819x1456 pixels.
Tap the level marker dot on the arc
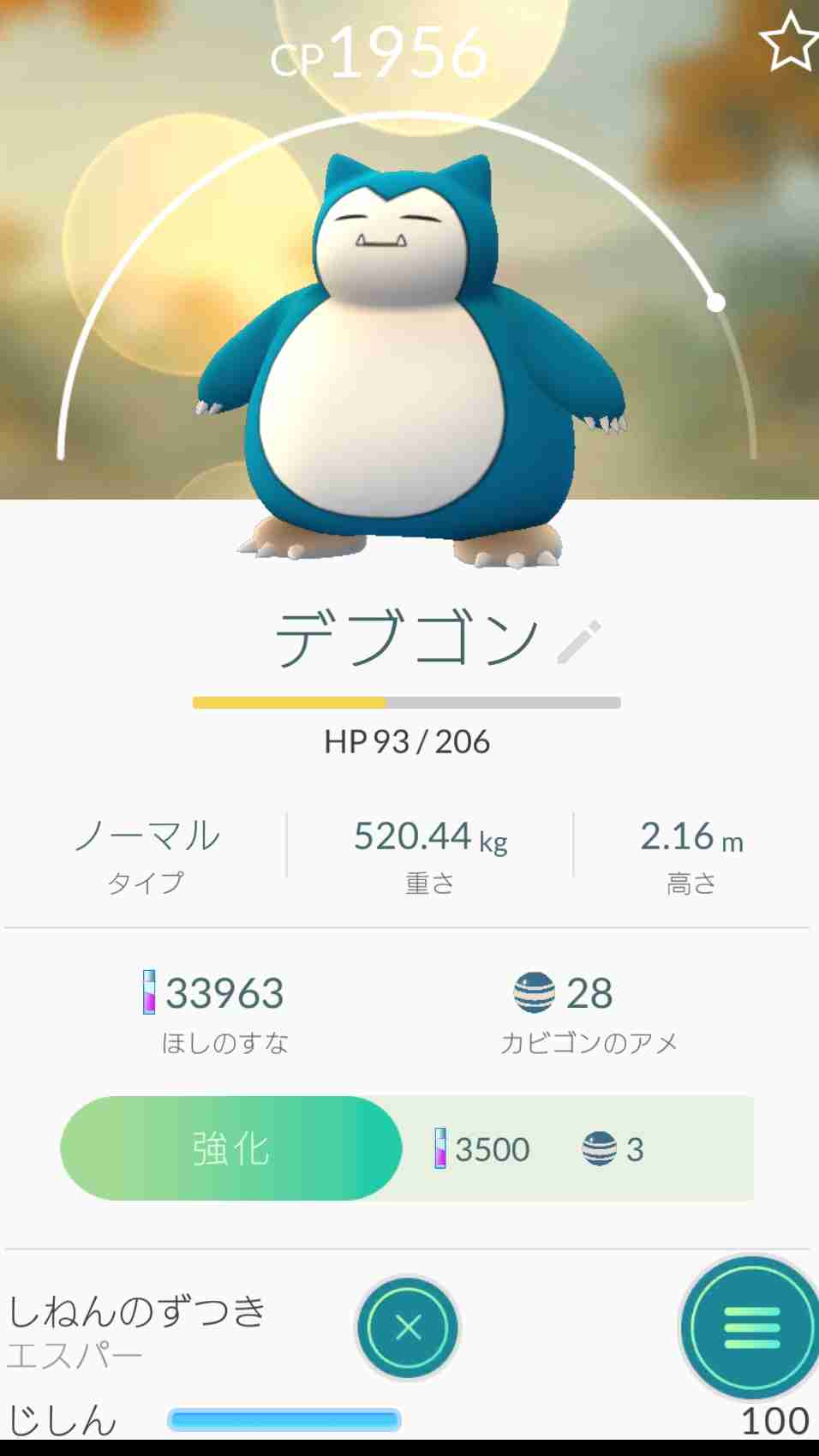pos(715,302)
